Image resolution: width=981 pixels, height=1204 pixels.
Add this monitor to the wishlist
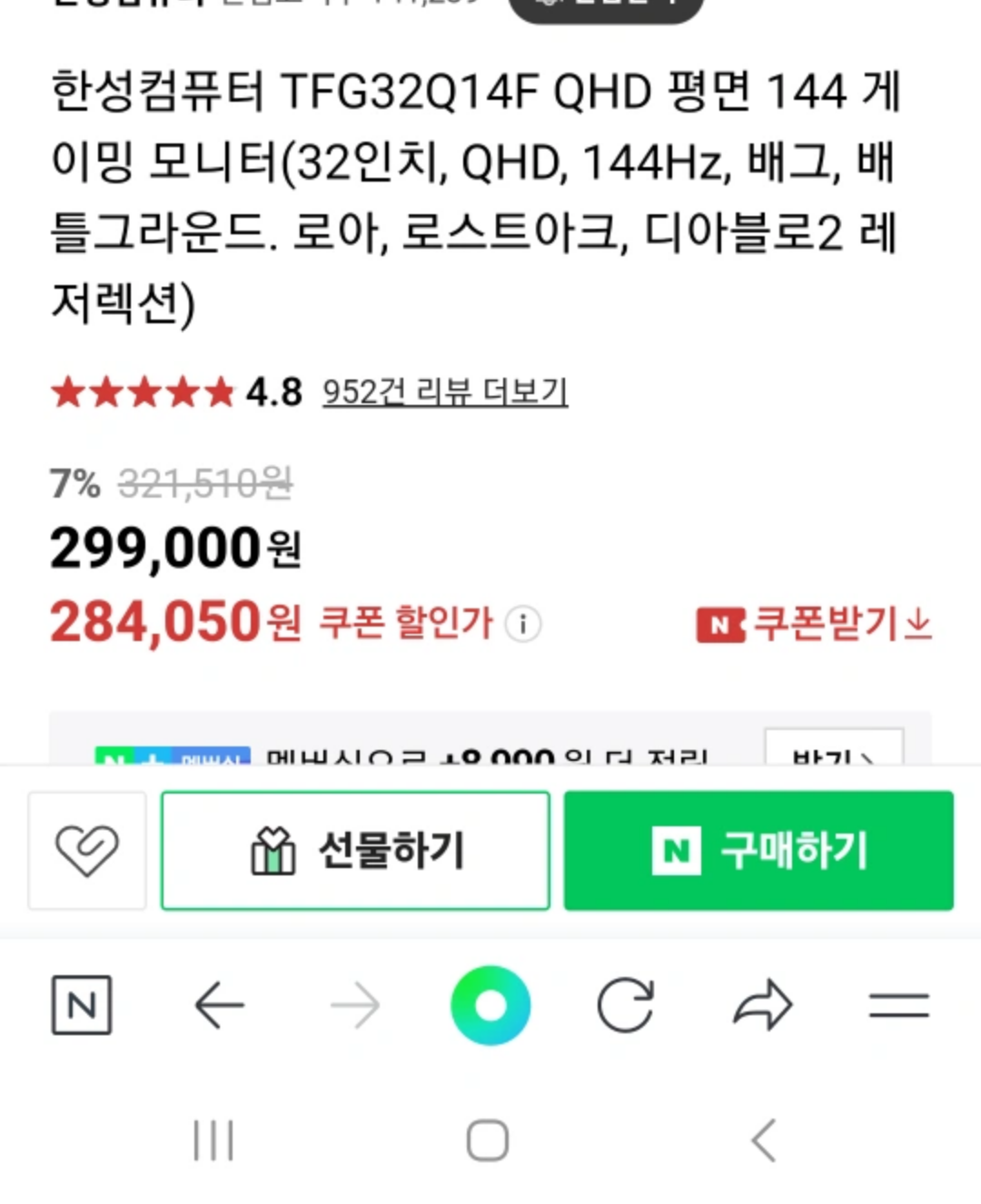point(87,851)
